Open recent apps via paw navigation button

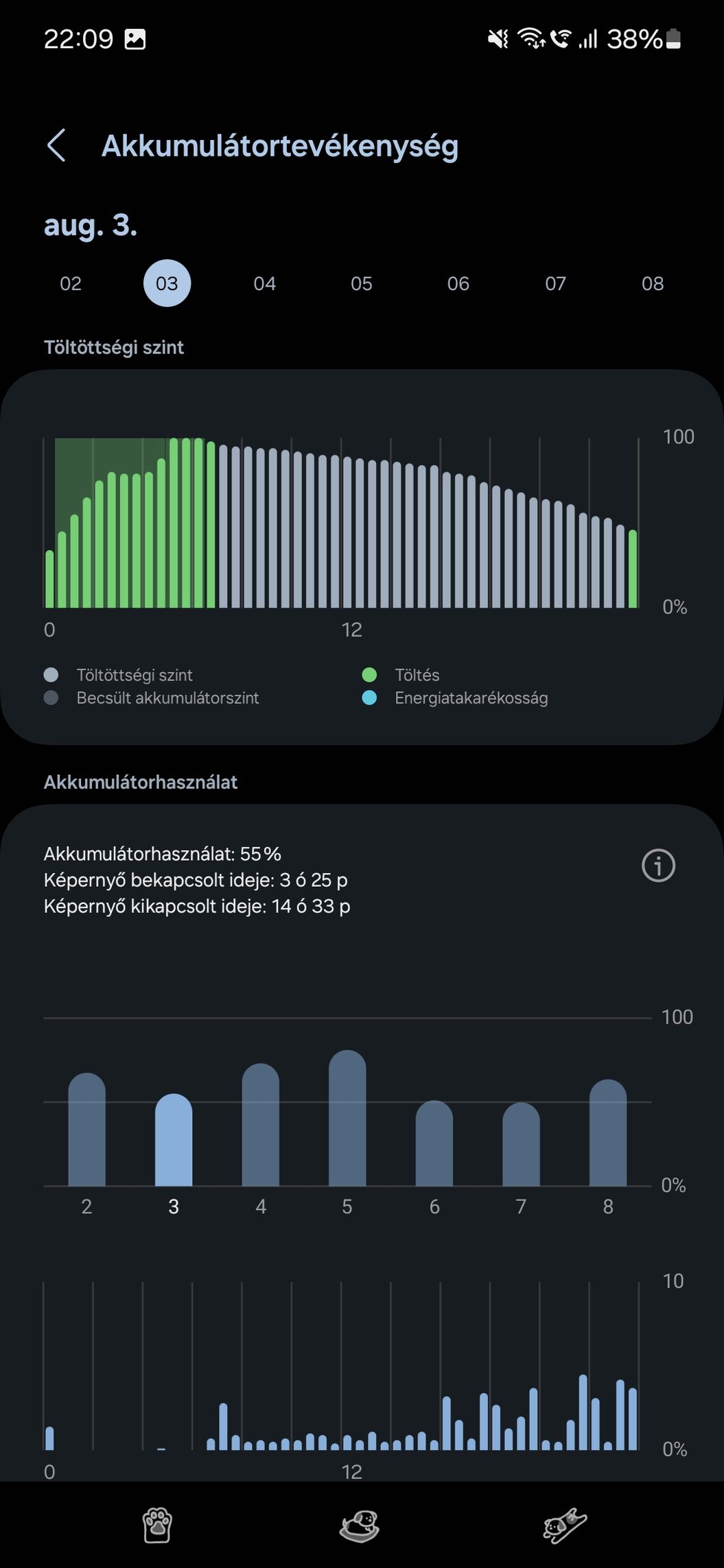point(157,1525)
